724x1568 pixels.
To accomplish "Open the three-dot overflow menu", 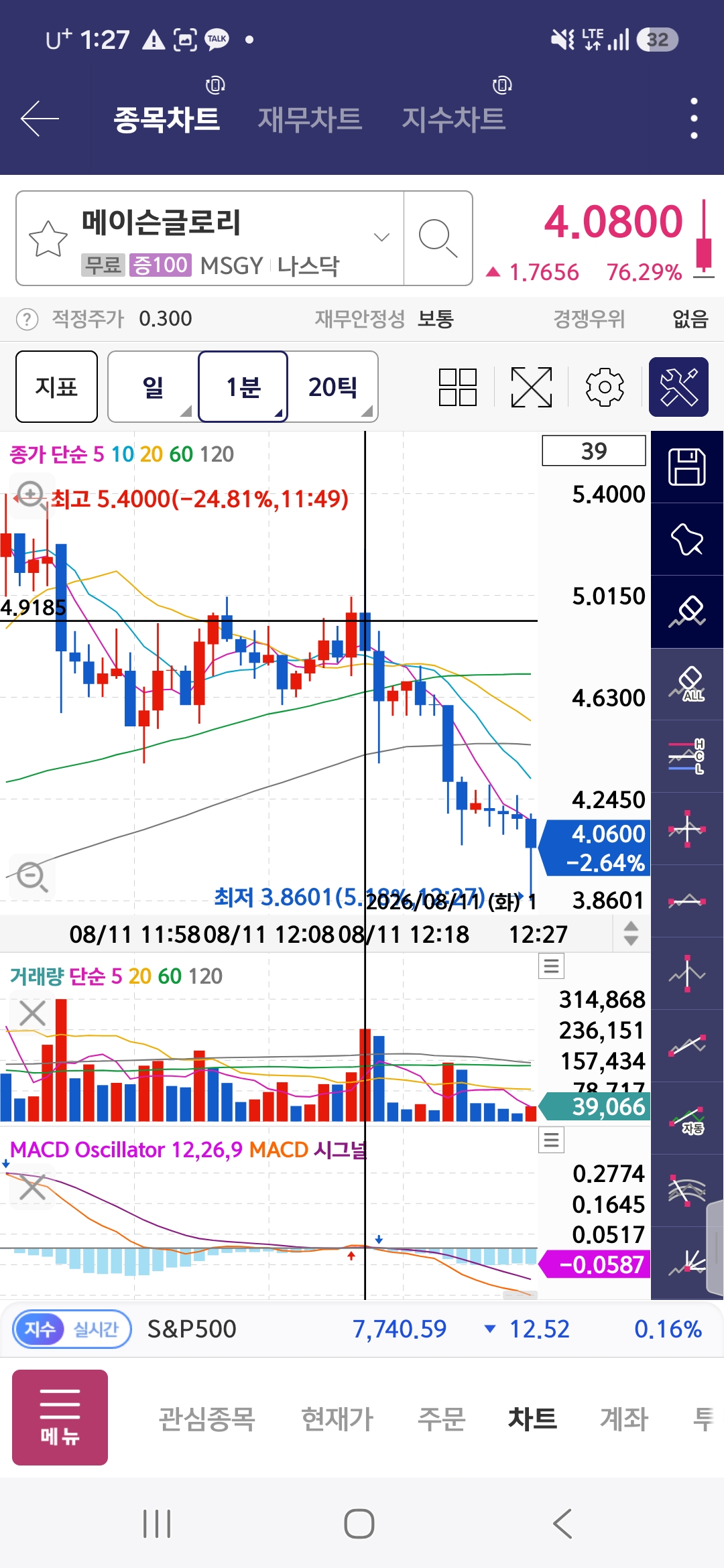I will (x=694, y=119).
